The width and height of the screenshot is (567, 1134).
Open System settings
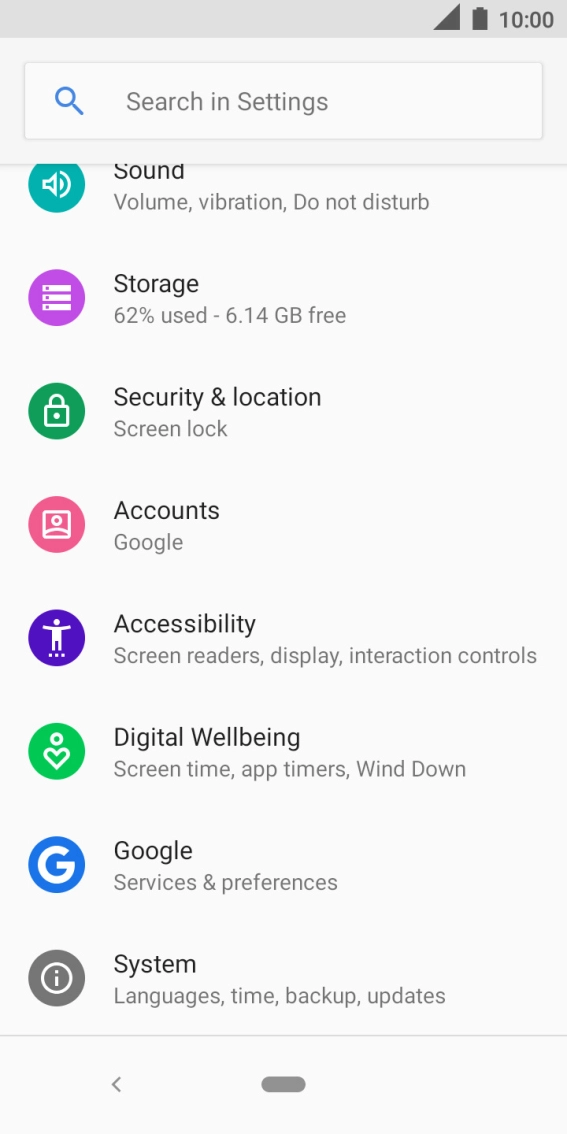tap(284, 979)
